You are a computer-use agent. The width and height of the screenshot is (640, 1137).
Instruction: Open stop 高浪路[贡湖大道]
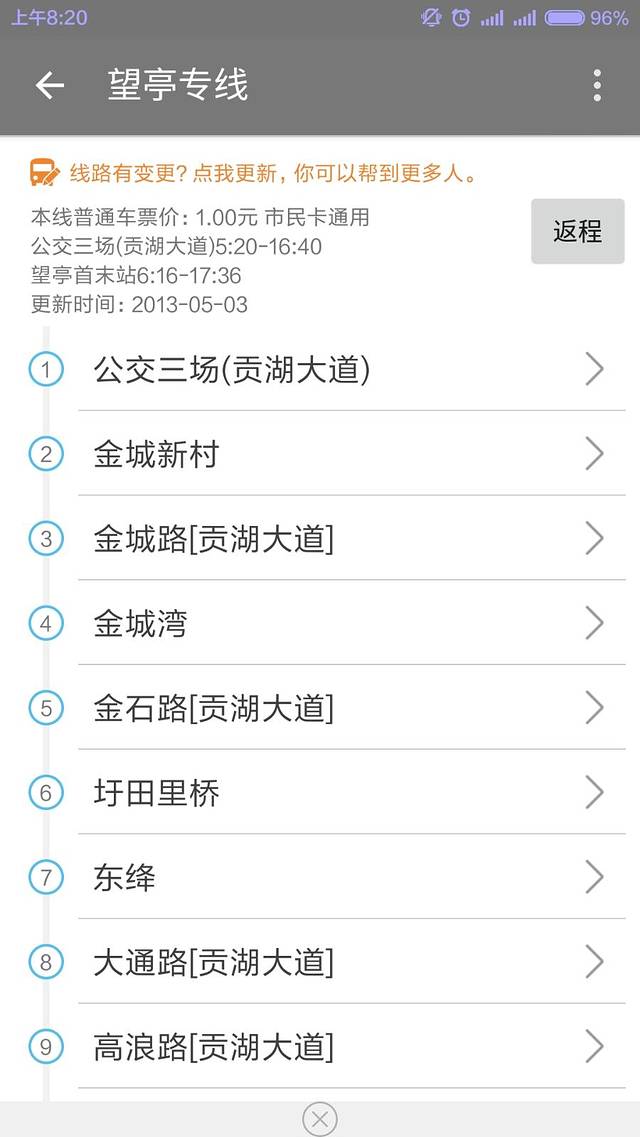click(x=340, y=1047)
